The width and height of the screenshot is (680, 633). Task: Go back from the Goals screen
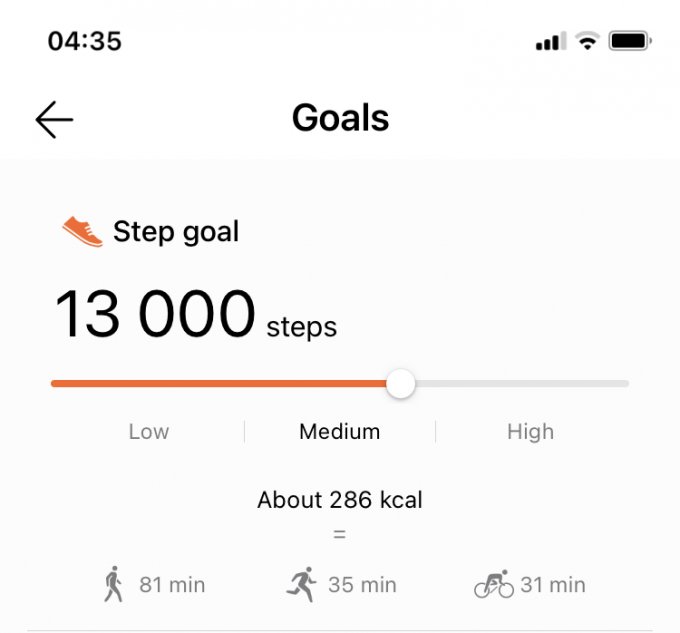[x=54, y=120]
